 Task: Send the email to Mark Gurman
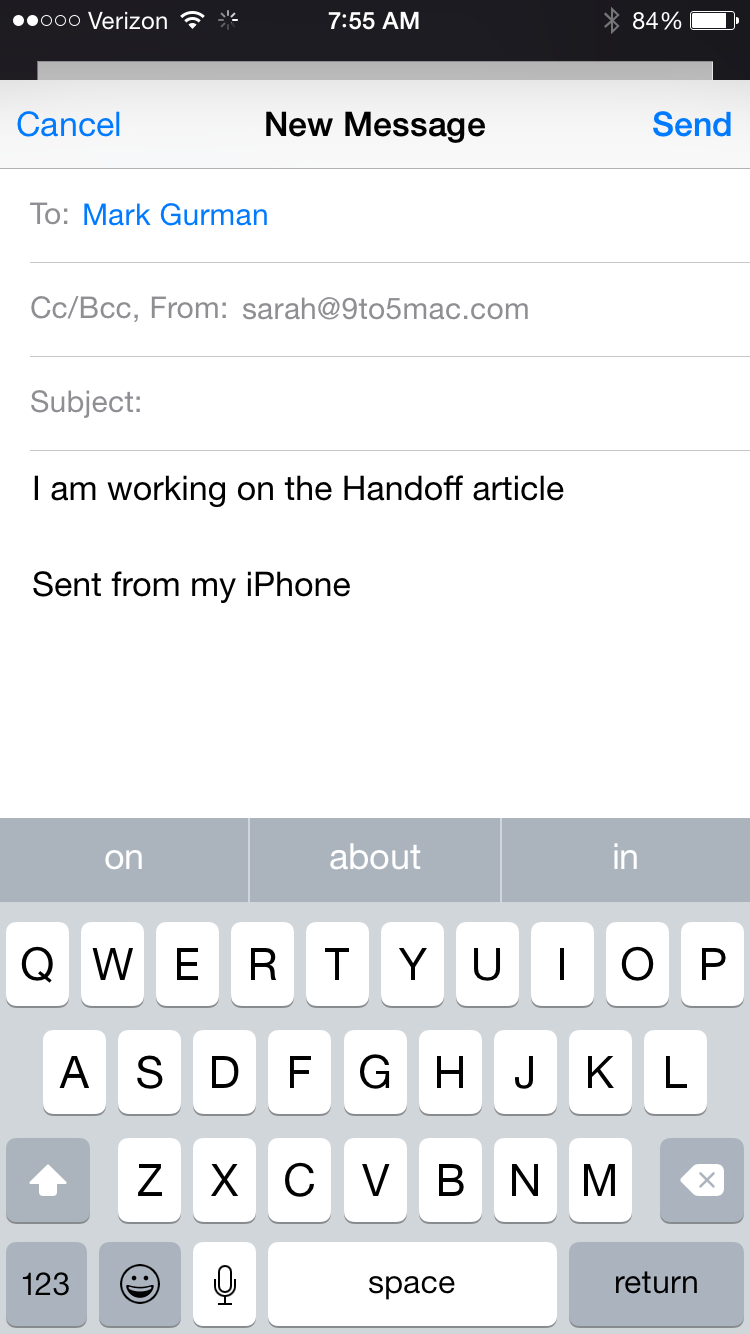(691, 125)
